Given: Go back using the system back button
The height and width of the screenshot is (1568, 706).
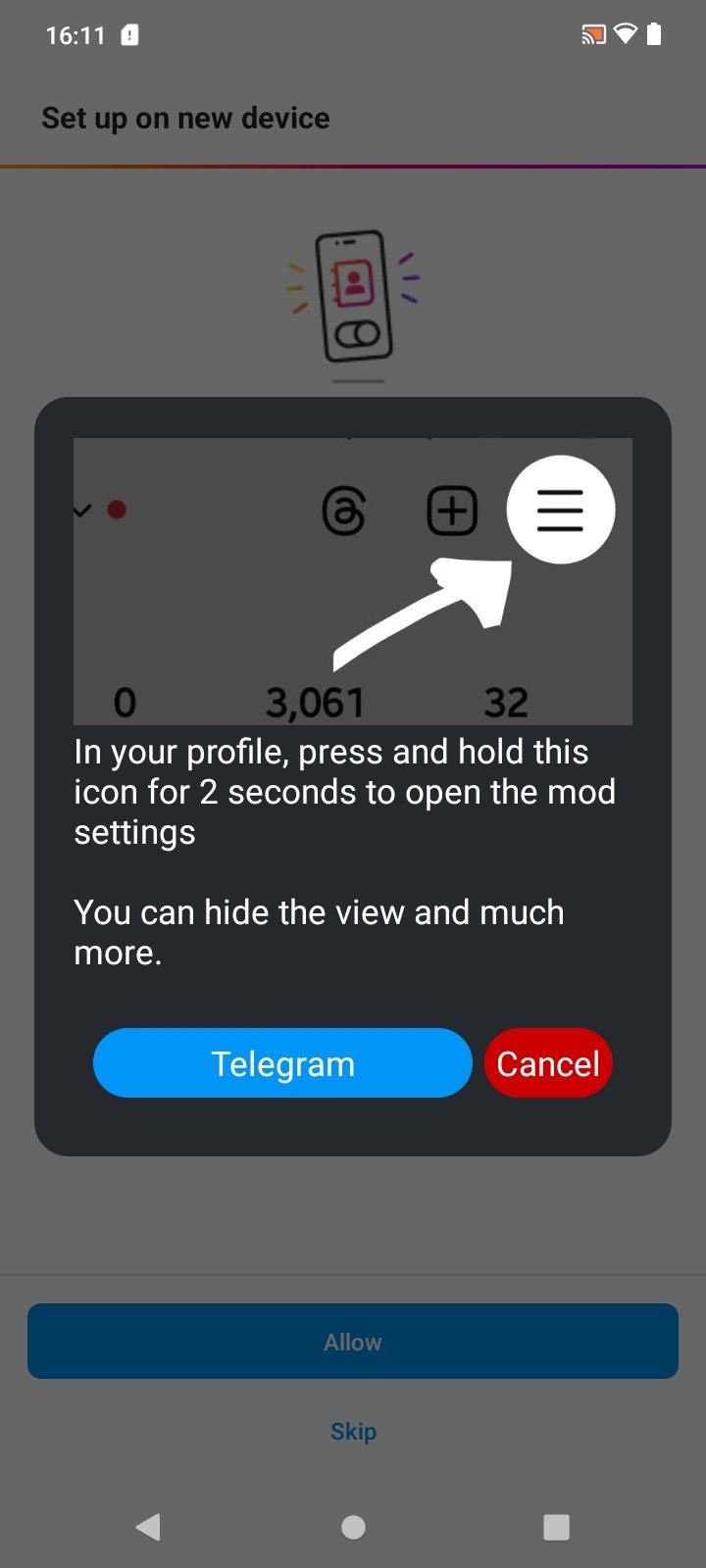Looking at the screenshot, I should tap(149, 1527).
